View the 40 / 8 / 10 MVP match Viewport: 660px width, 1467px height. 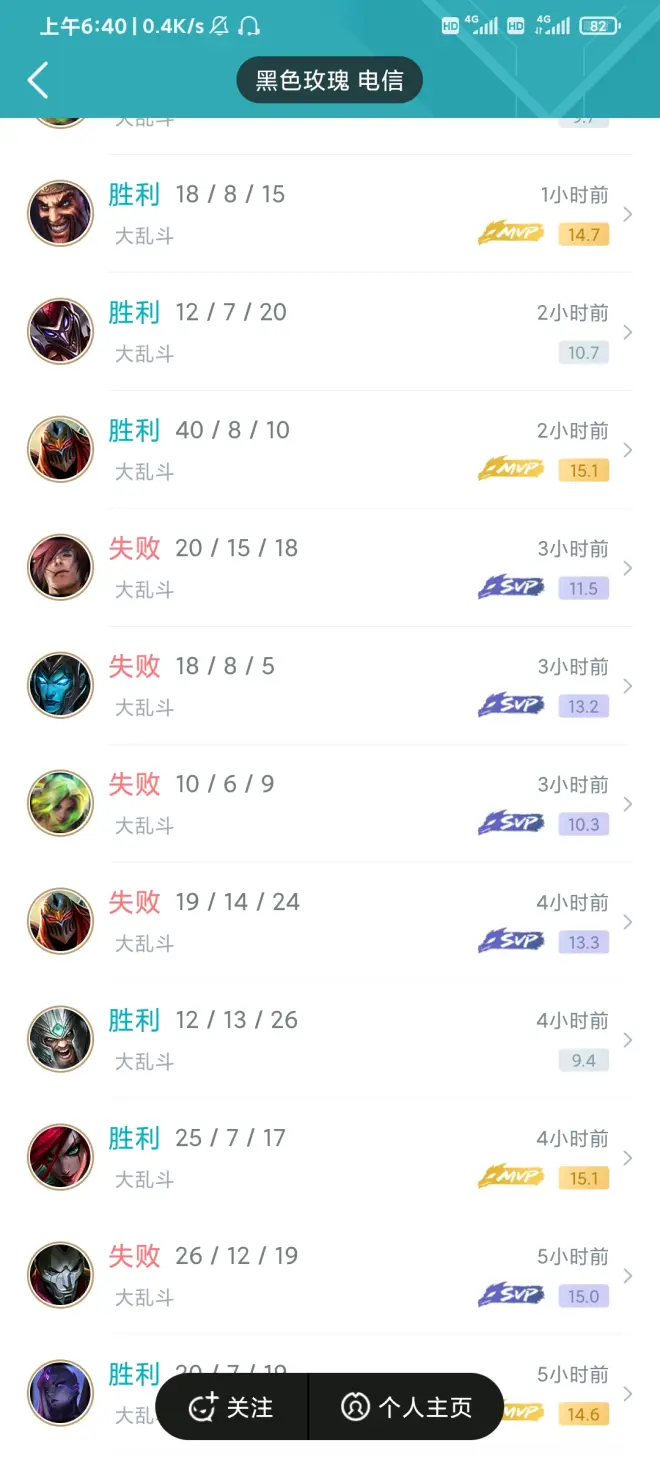(330, 450)
